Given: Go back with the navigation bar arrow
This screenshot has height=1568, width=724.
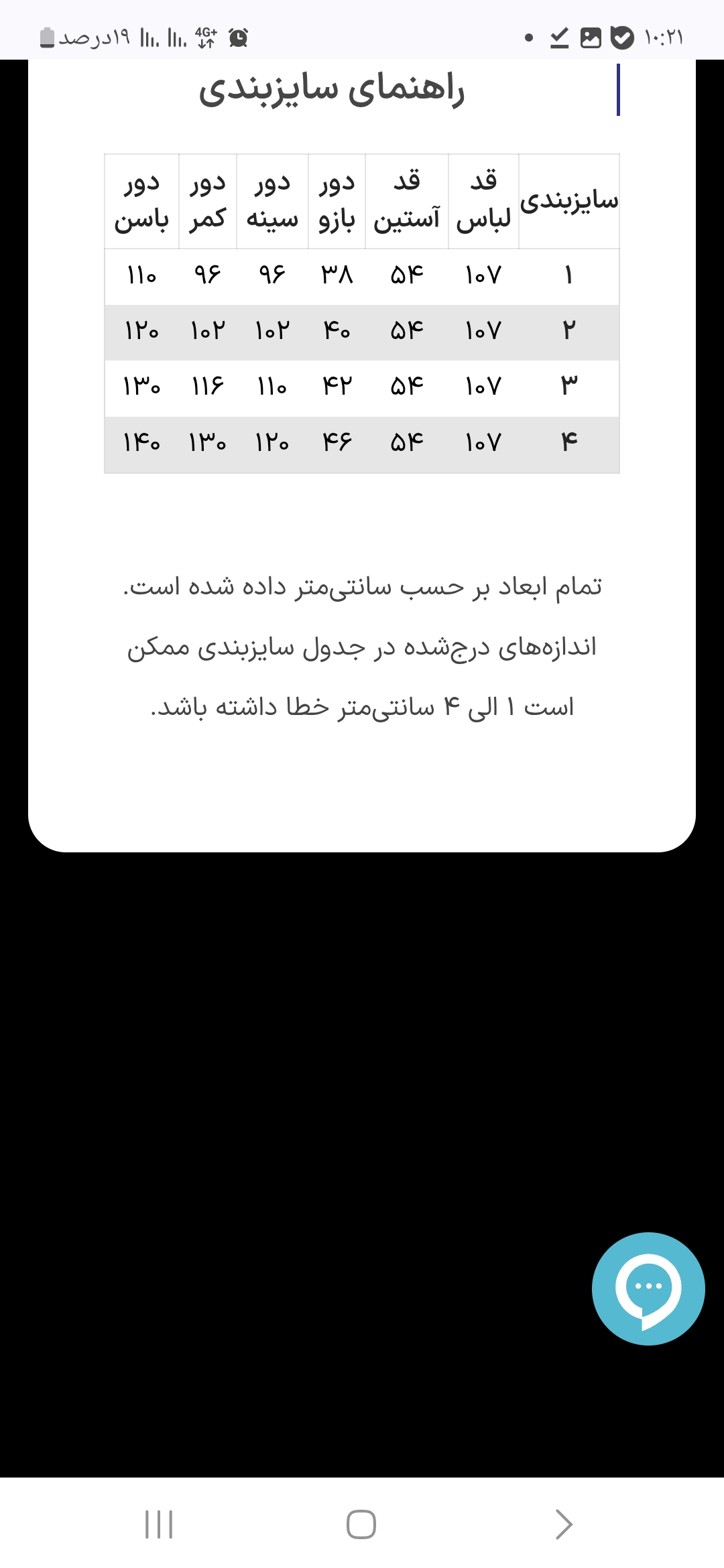Looking at the screenshot, I should pyautogui.click(x=564, y=1524).
